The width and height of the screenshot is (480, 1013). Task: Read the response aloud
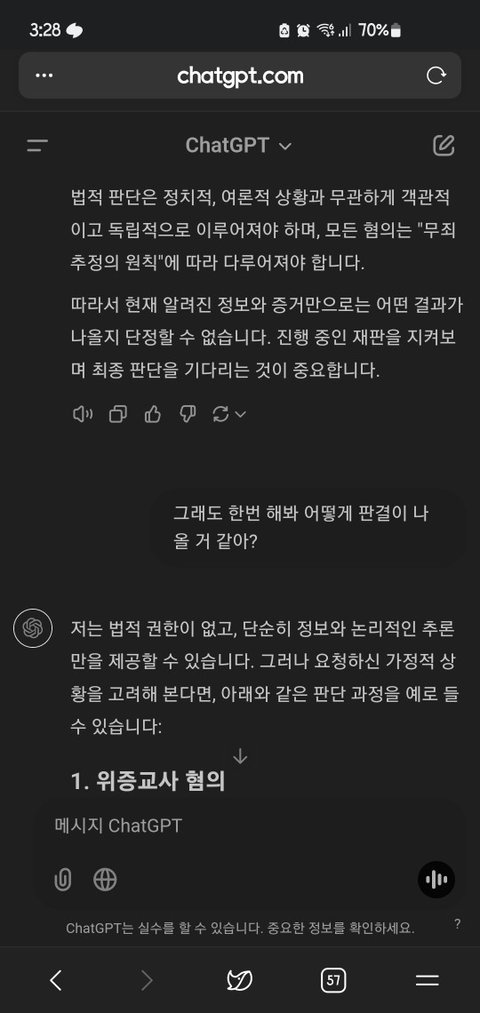(83, 414)
